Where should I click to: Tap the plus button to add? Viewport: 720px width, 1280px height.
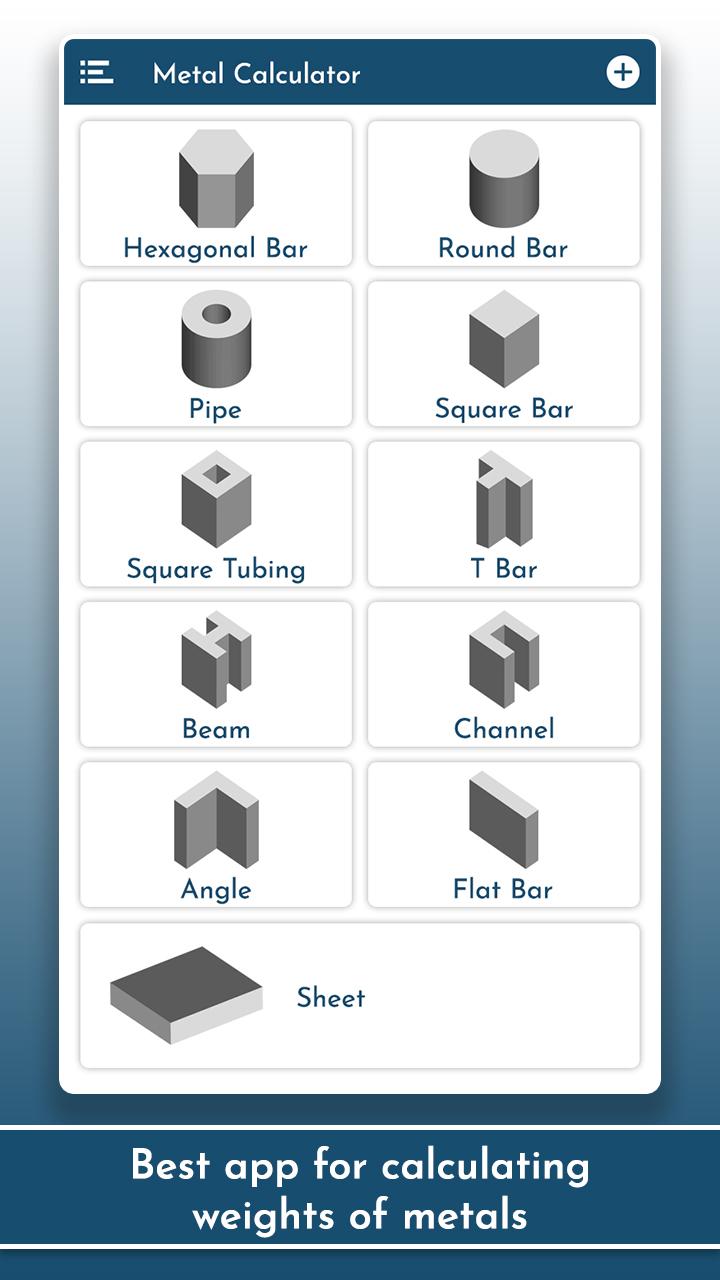tap(625, 72)
